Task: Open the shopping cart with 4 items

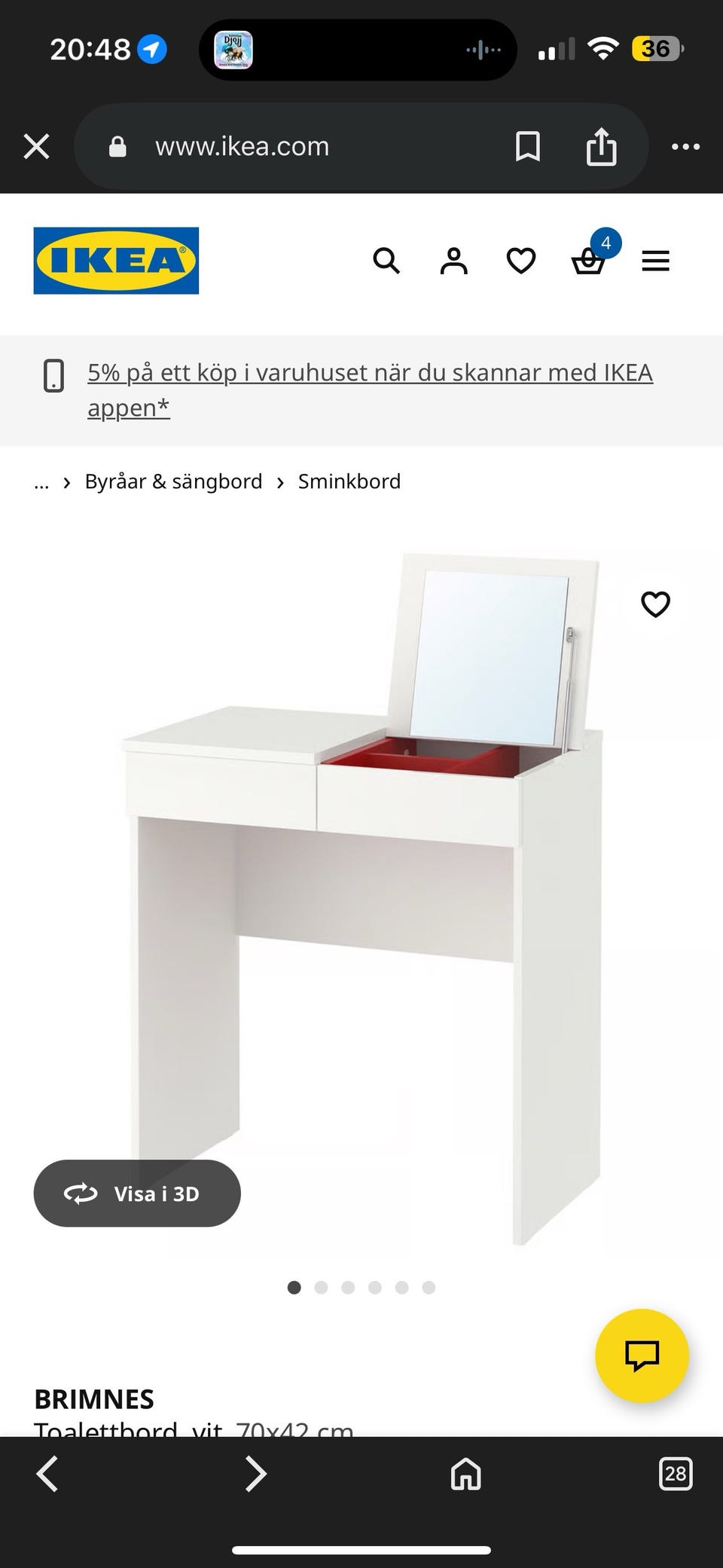Action: click(x=588, y=261)
